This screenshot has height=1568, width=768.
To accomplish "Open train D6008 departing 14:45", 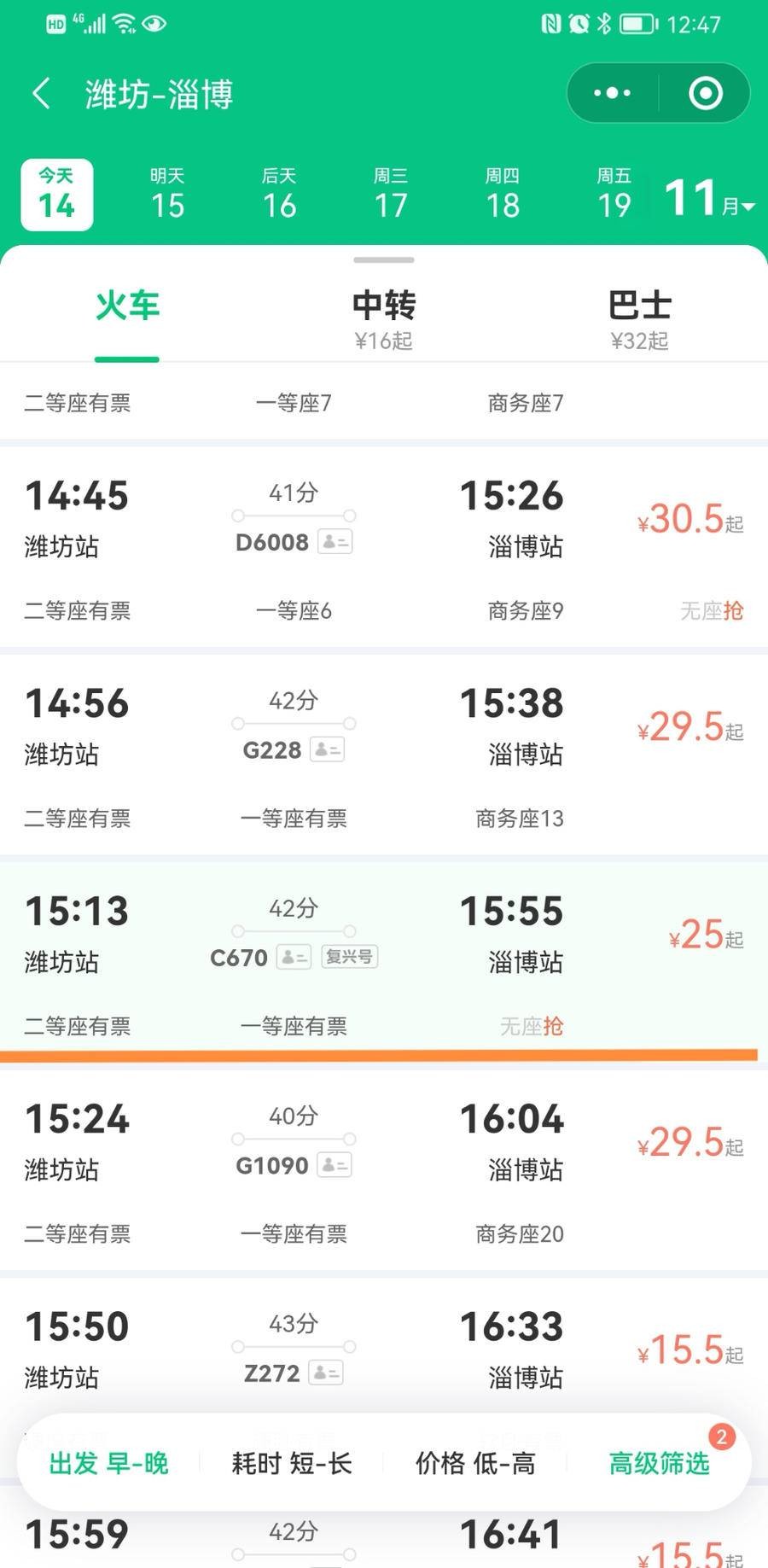I will coord(384,521).
